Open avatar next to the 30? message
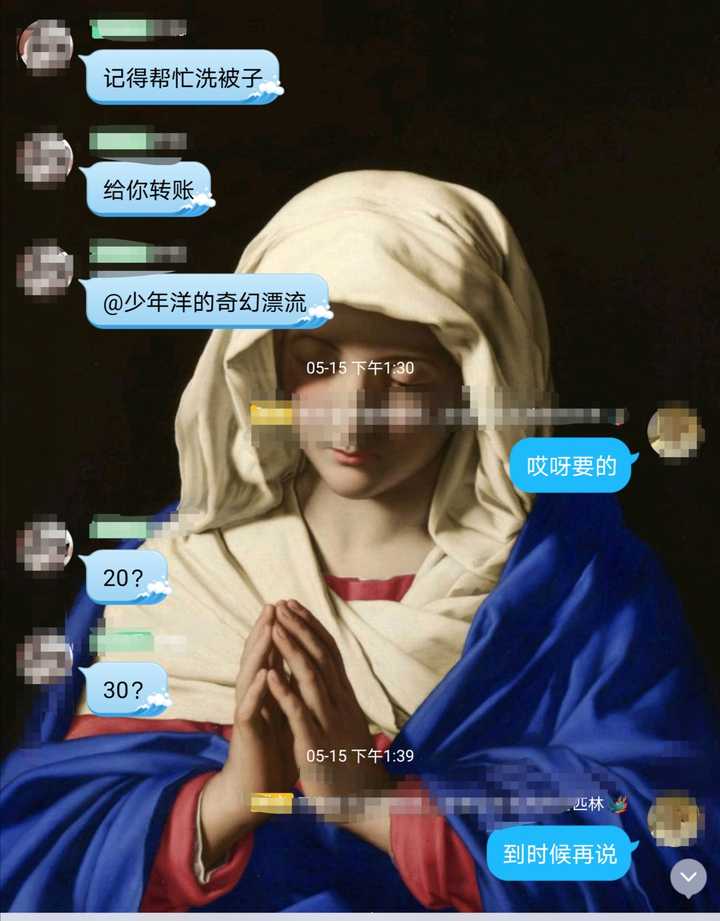The image size is (720, 921). coord(44,657)
